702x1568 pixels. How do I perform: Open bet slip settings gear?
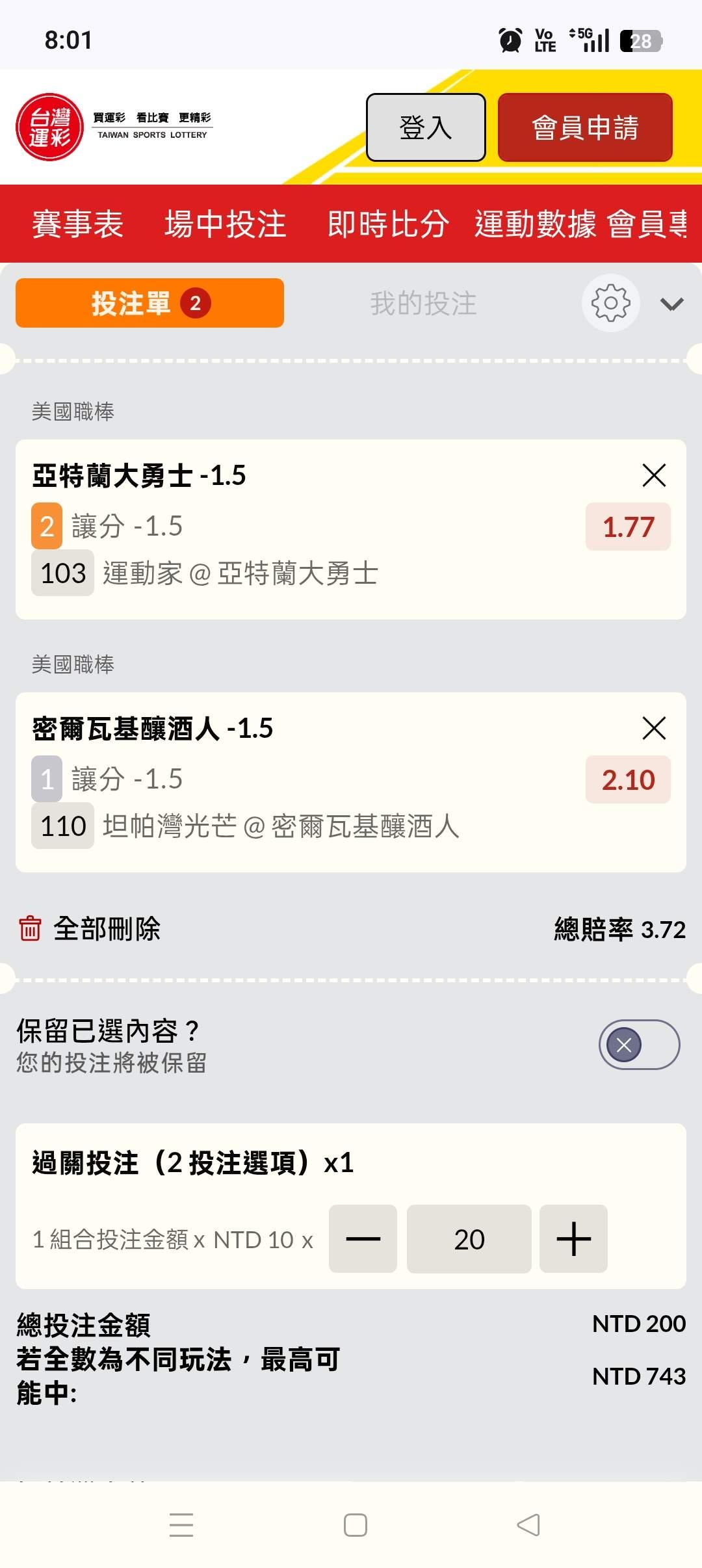click(611, 303)
